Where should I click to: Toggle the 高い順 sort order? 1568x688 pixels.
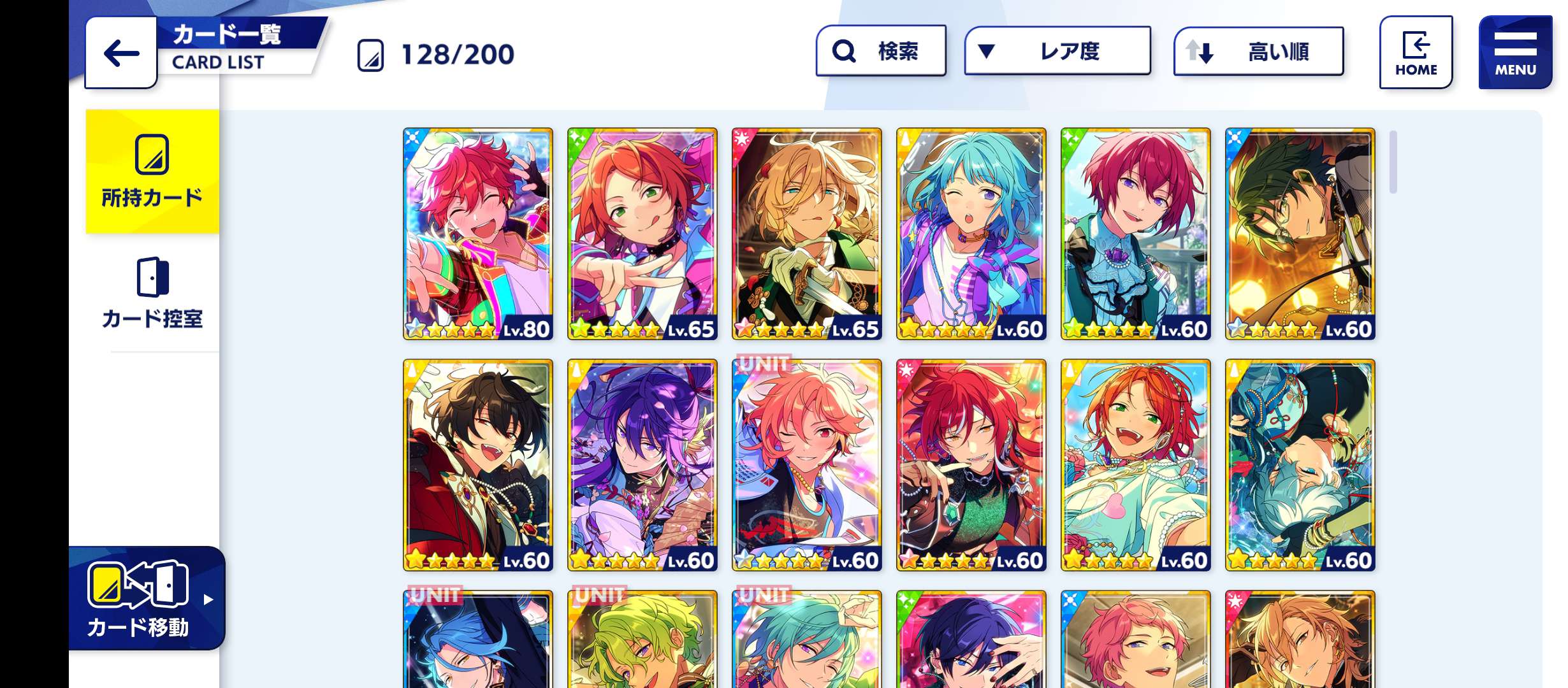tap(1258, 51)
